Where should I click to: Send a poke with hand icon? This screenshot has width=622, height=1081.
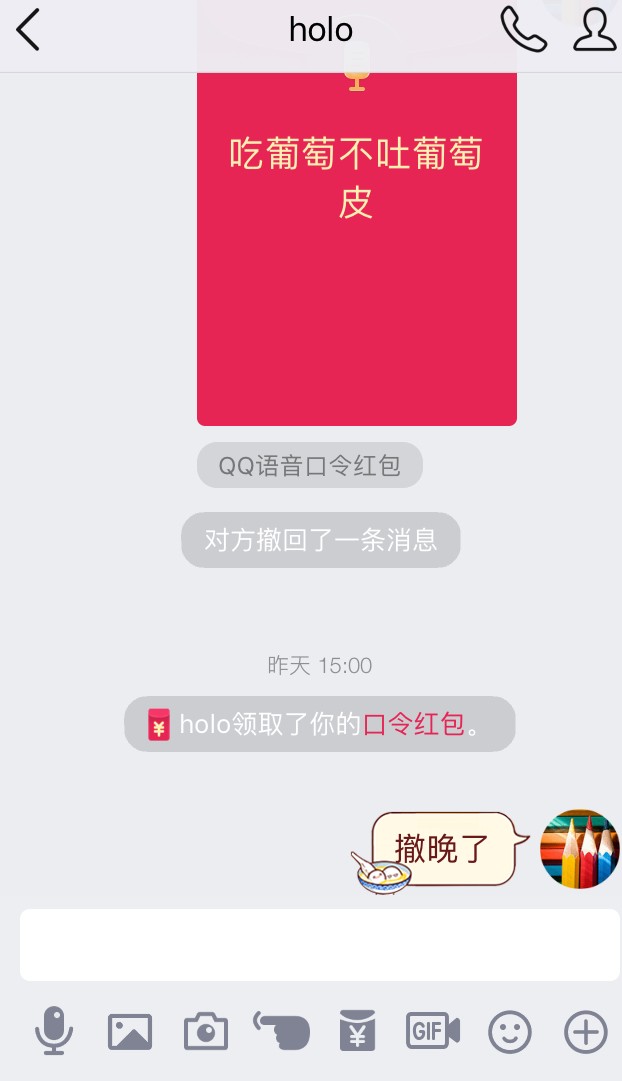[x=281, y=1031]
